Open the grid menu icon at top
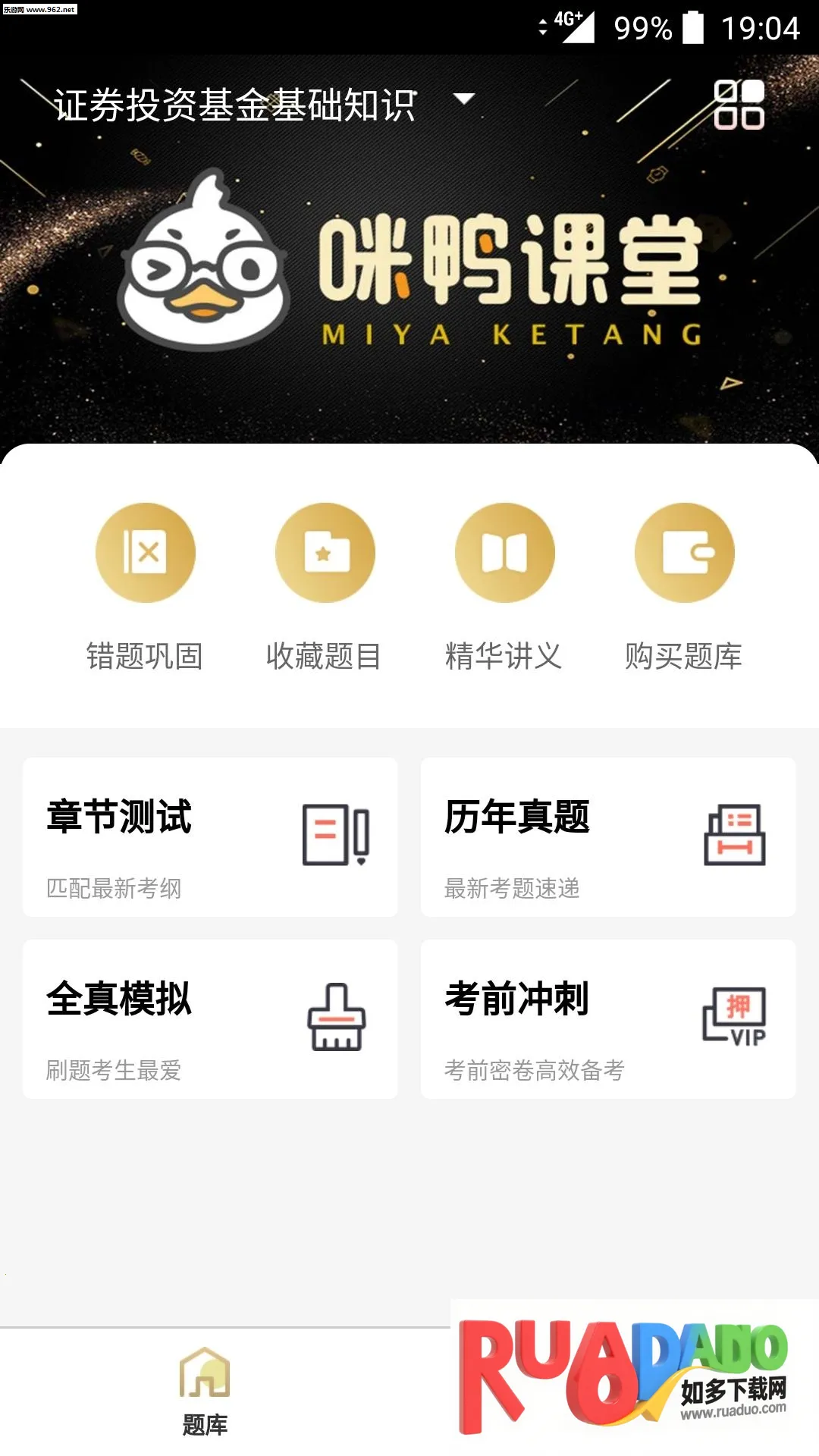Image resolution: width=819 pixels, height=1456 pixels. (739, 105)
